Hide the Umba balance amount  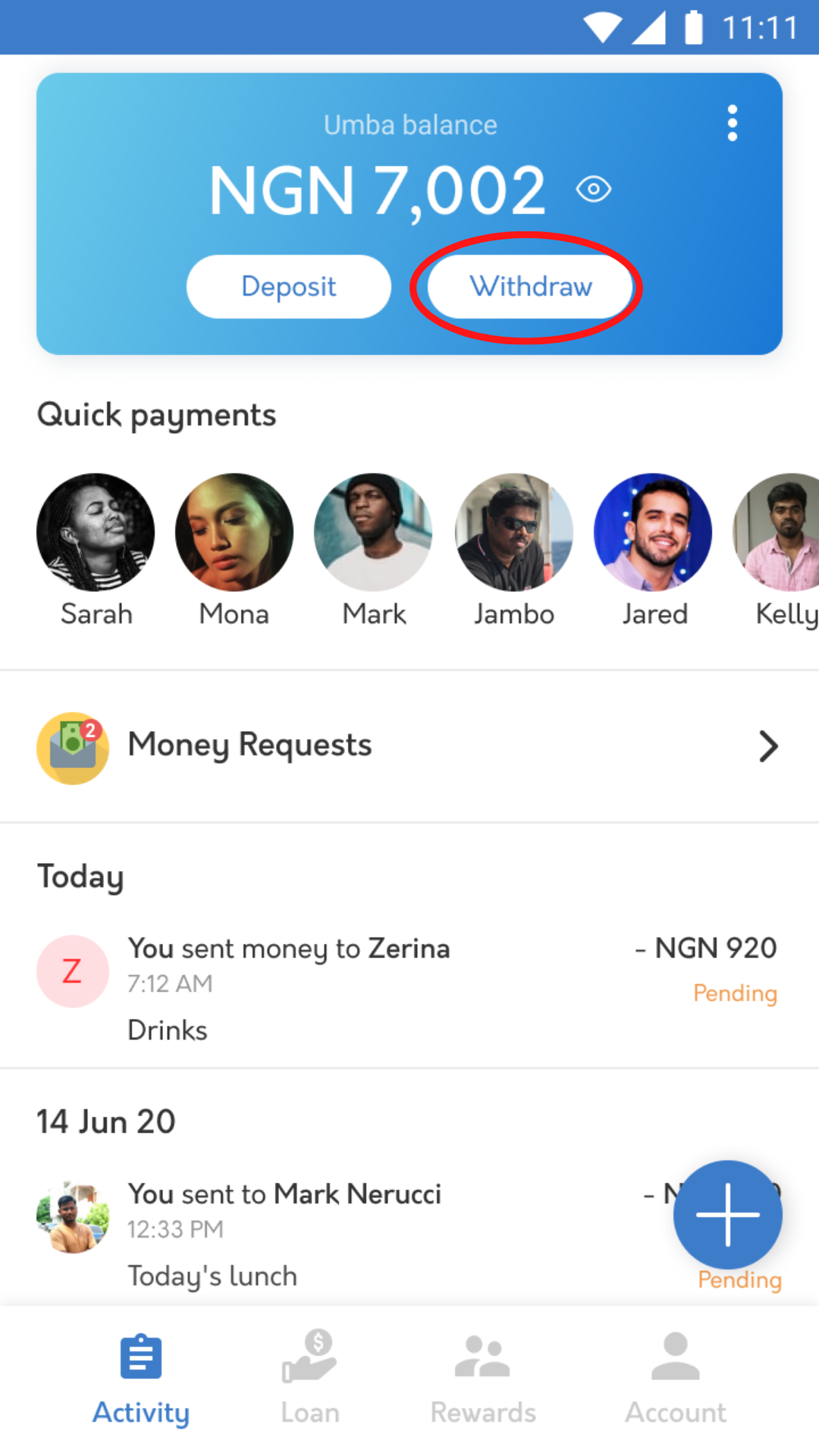(593, 189)
